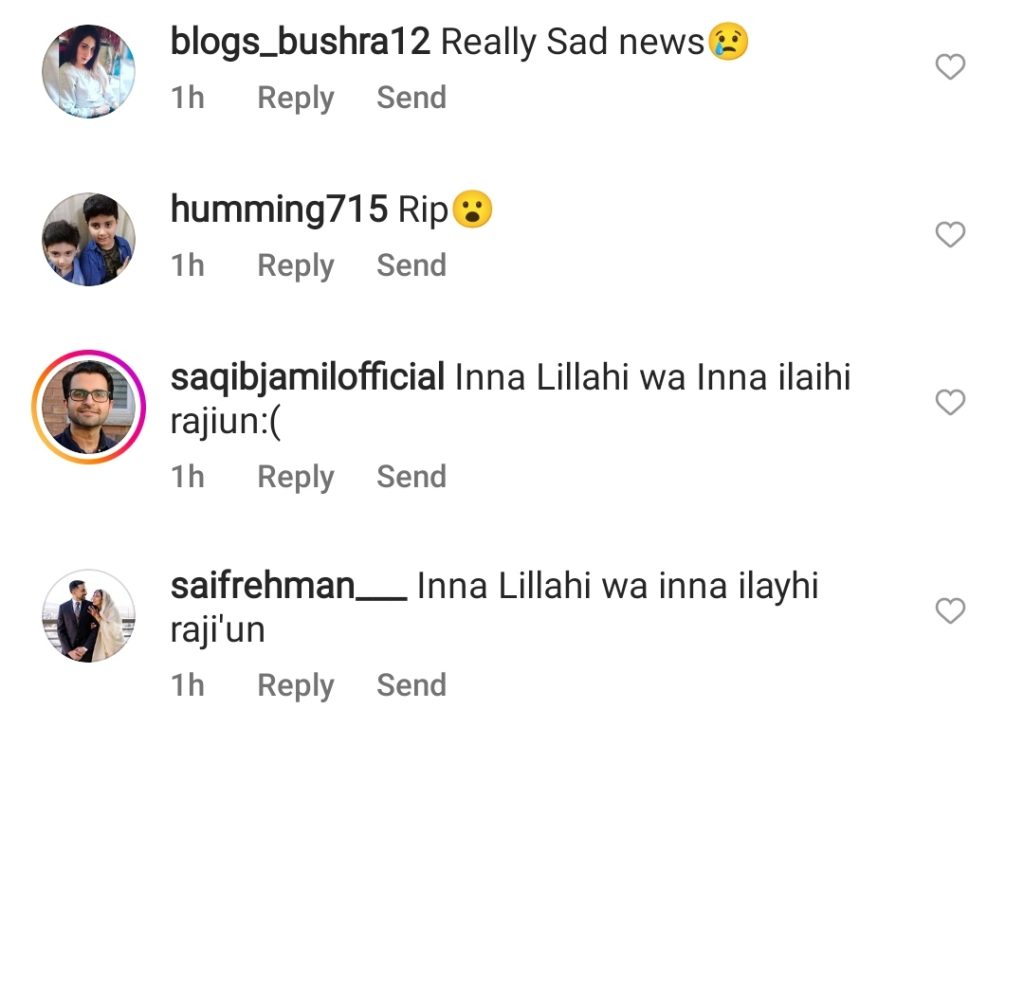The image size is (1024, 1000).
Task: Open blogs_bushra12's profile picture
Action: click(x=88, y=72)
